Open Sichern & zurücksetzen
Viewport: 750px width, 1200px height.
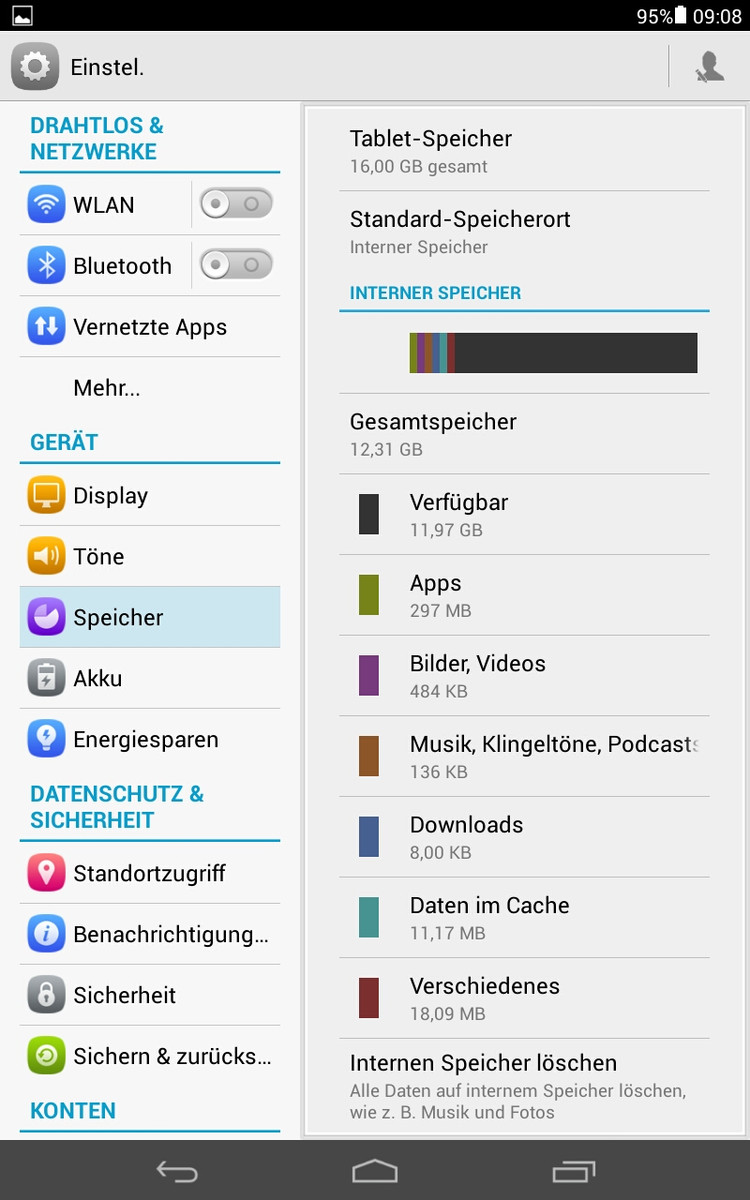[x=150, y=1057]
